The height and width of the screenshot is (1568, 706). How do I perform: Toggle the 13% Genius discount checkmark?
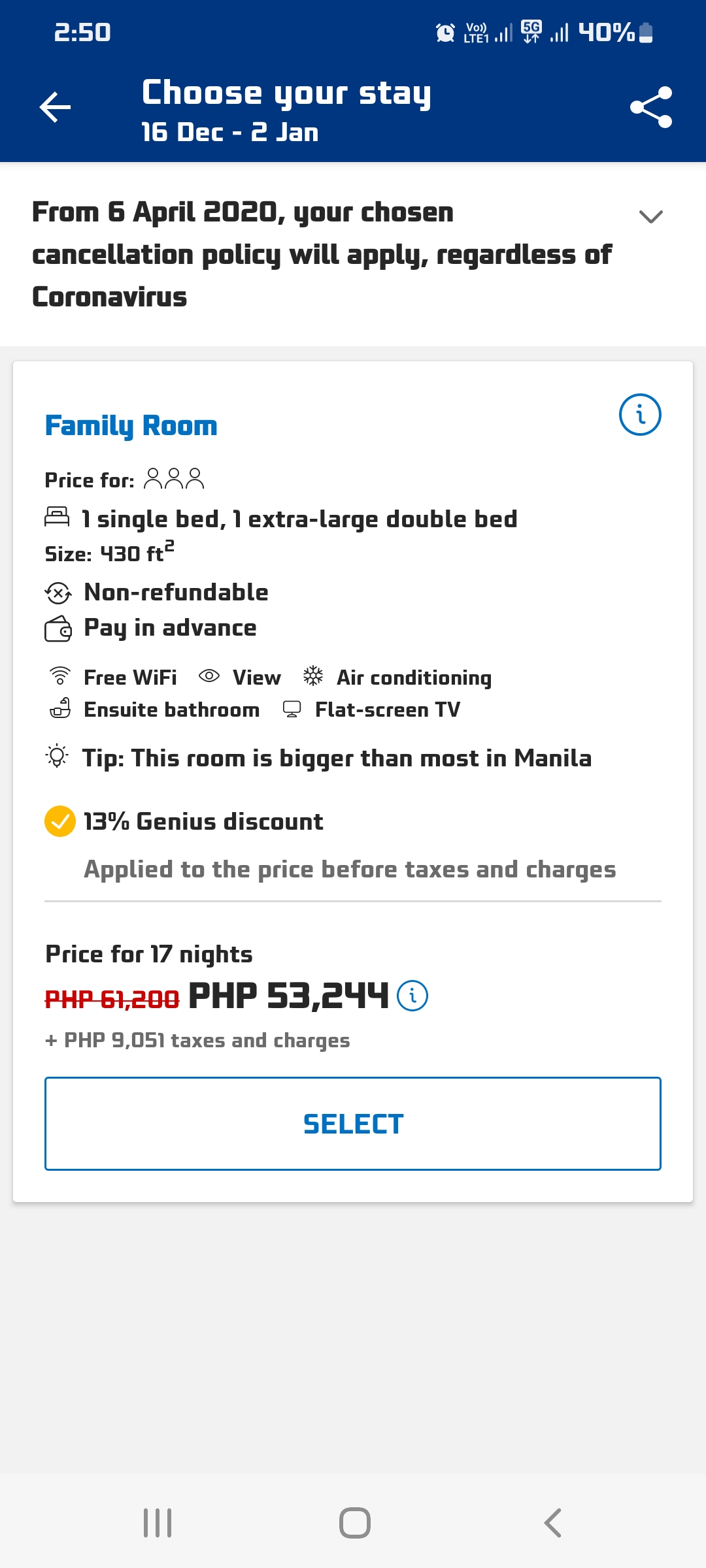pyautogui.click(x=59, y=821)
